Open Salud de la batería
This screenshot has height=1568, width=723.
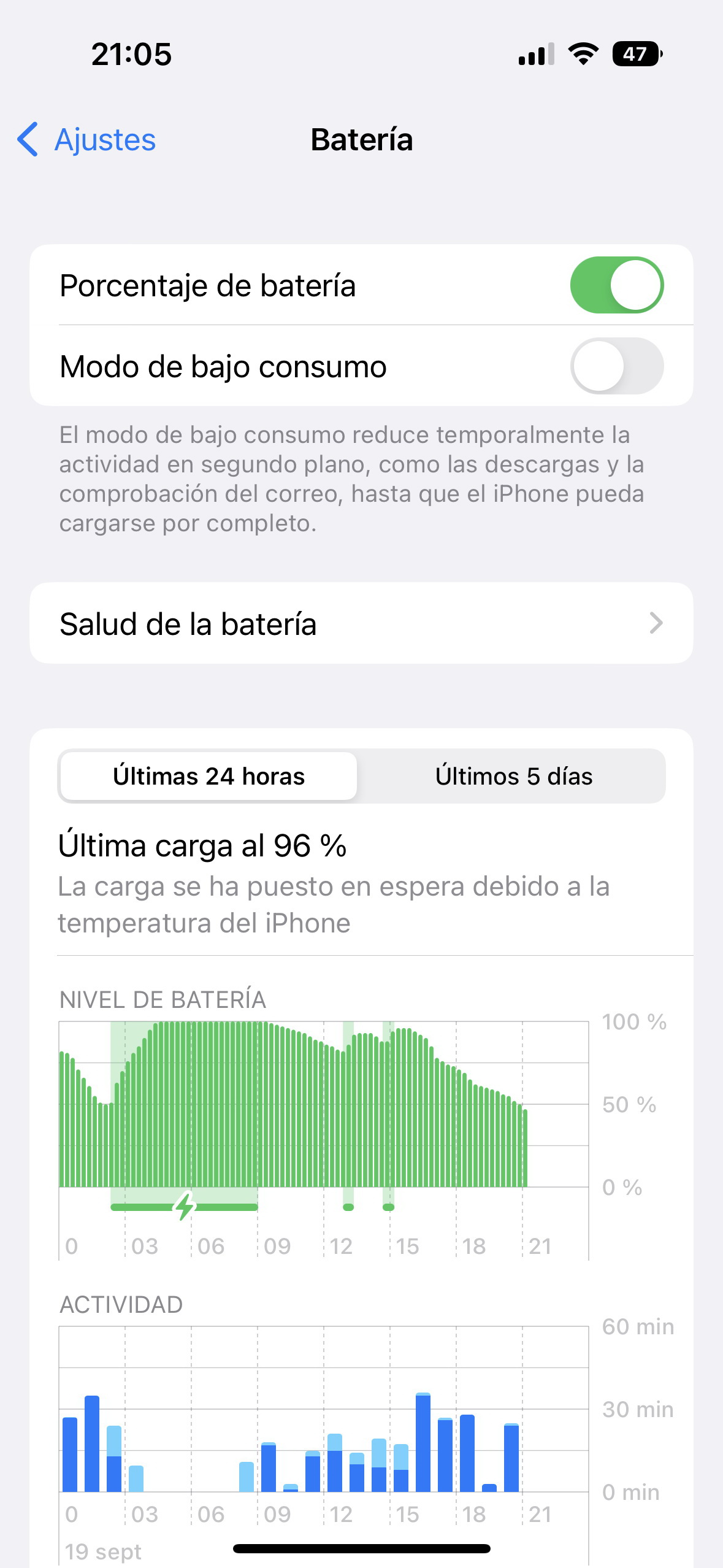361,623
